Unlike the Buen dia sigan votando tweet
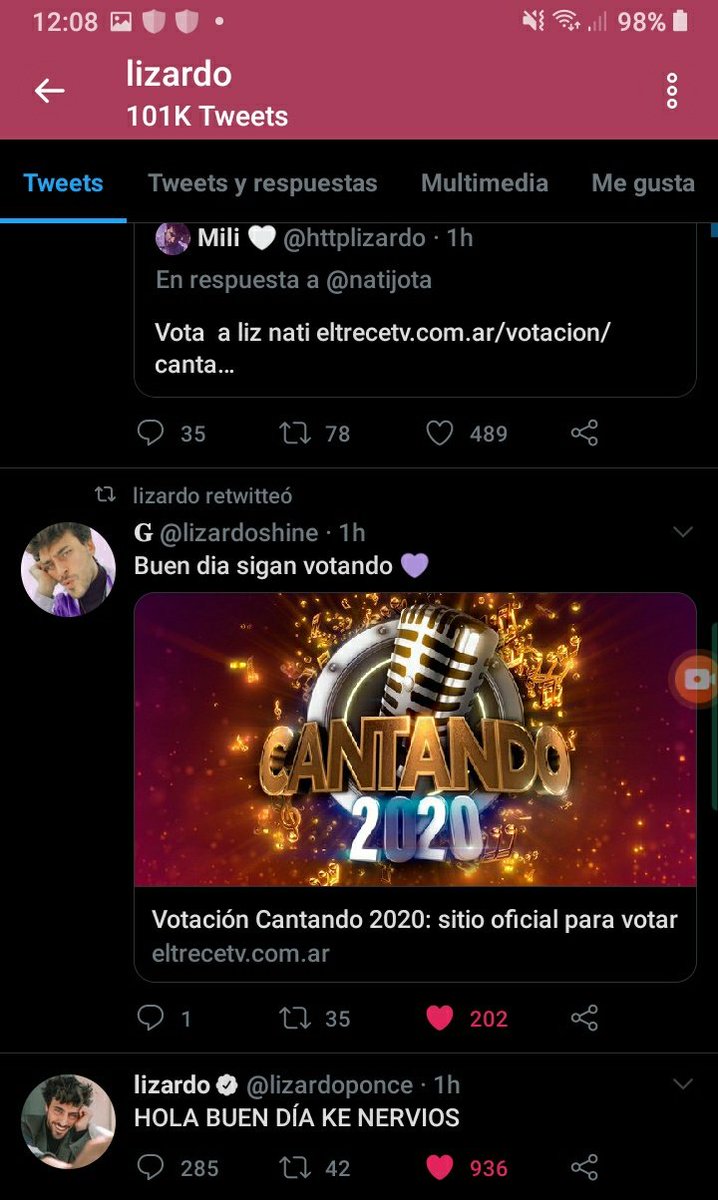 [x=440, y=1018]
